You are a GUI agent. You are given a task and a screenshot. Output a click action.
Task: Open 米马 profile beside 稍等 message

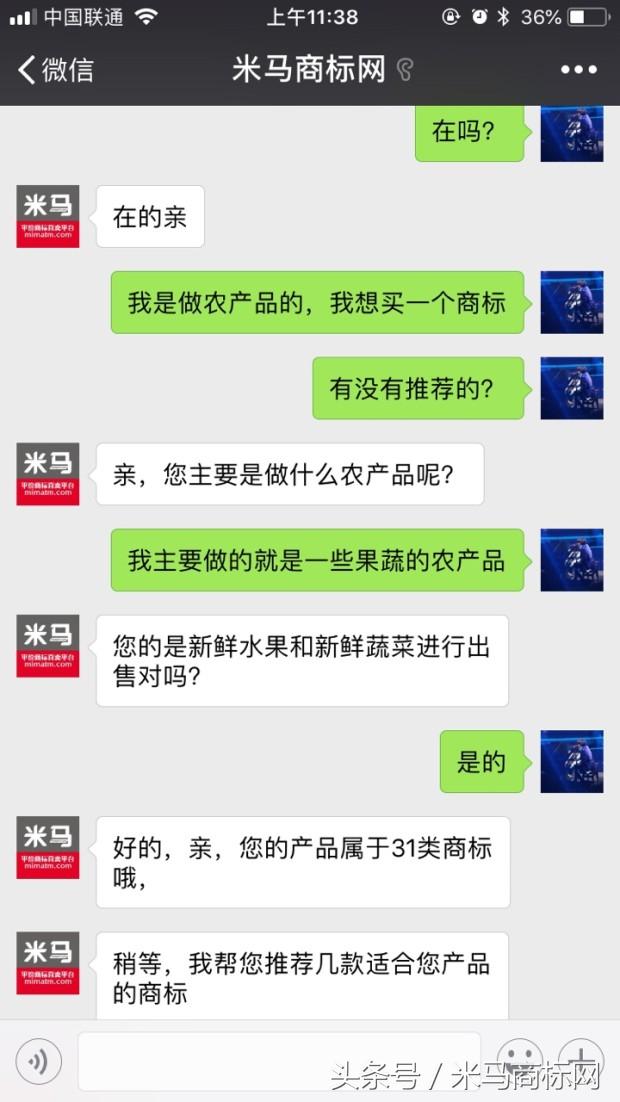(x=47, y=962)
